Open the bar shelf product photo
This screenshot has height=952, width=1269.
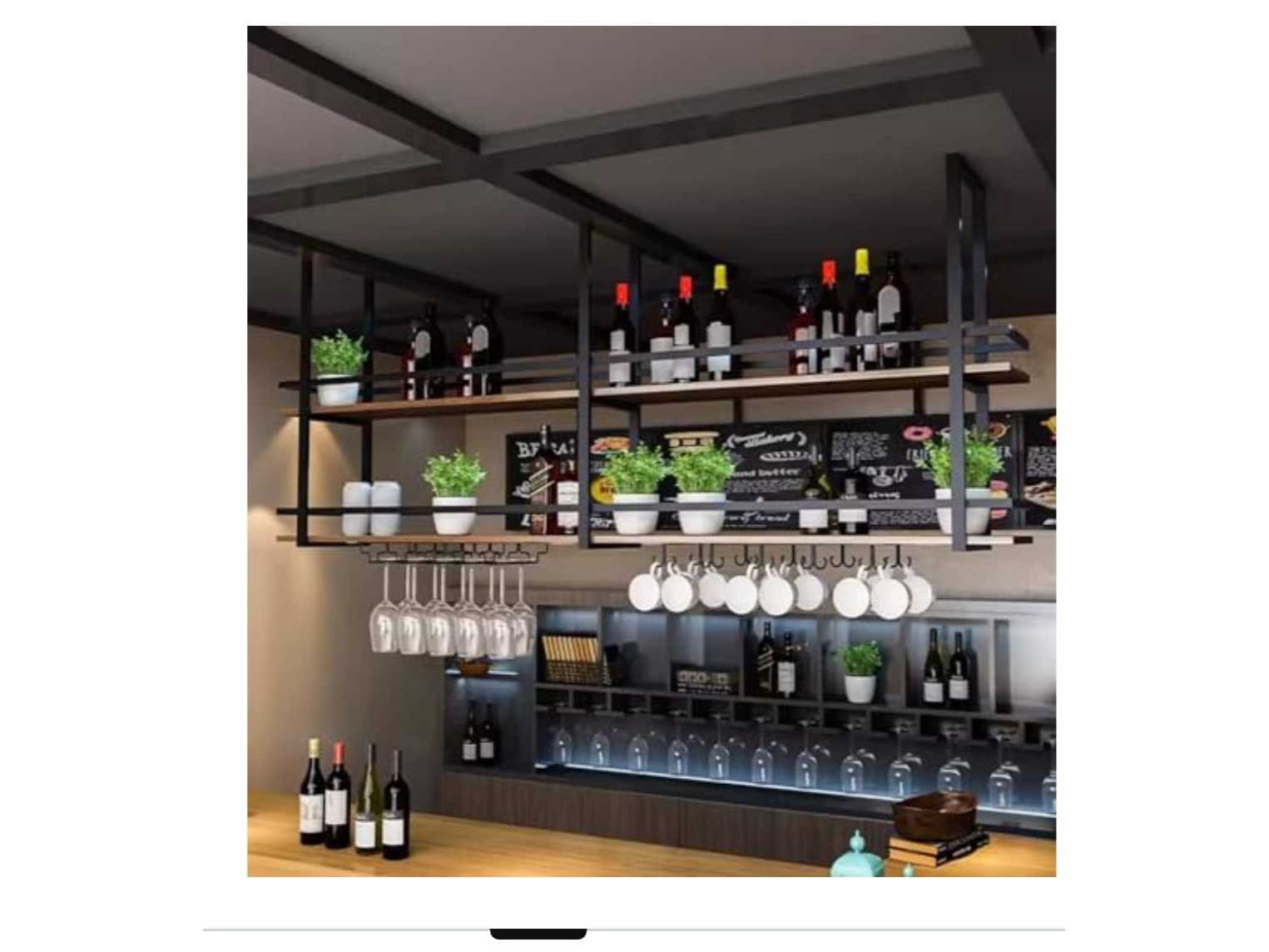point(652,451)
